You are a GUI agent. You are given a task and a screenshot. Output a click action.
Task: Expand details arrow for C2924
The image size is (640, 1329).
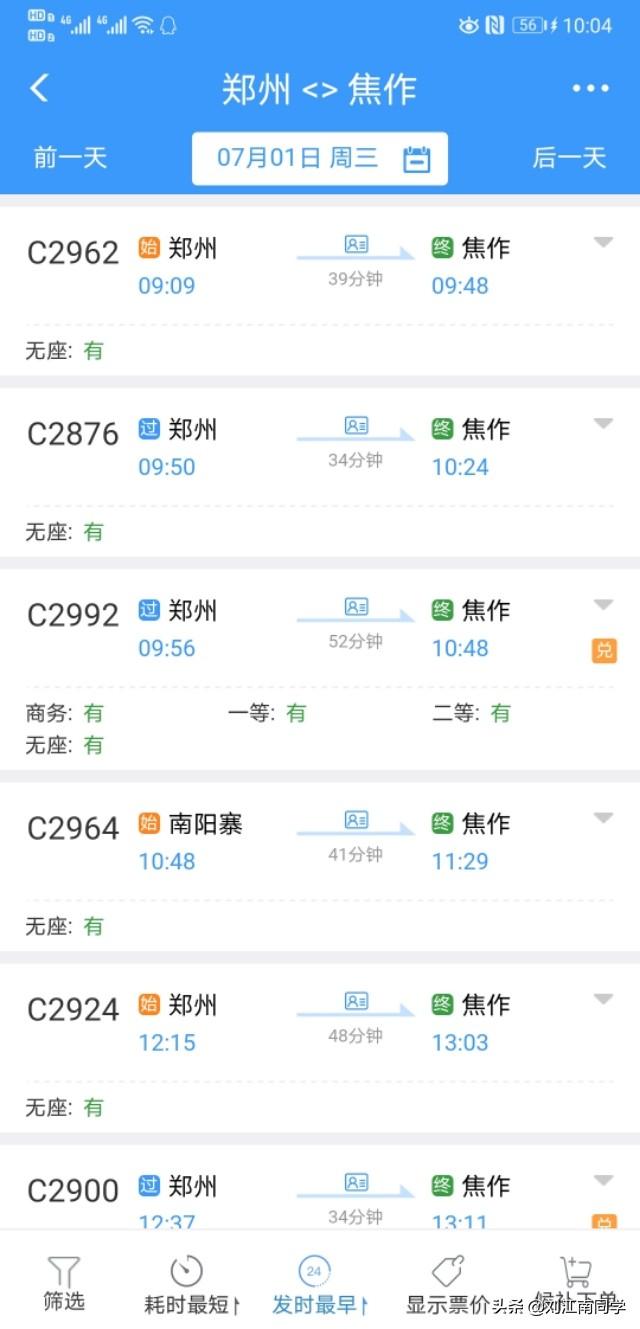603,999
